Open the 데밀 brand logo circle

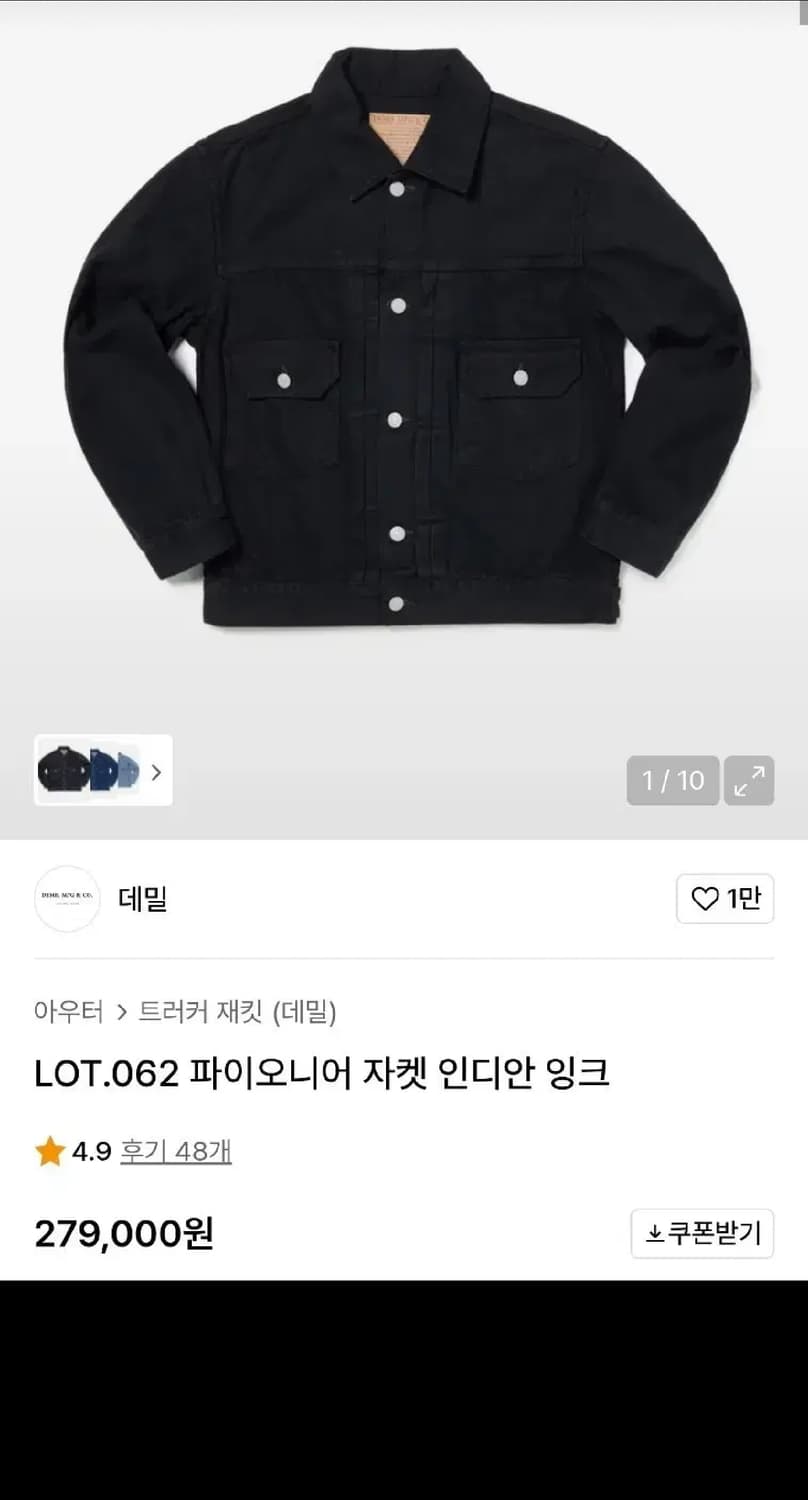(67, 899)
